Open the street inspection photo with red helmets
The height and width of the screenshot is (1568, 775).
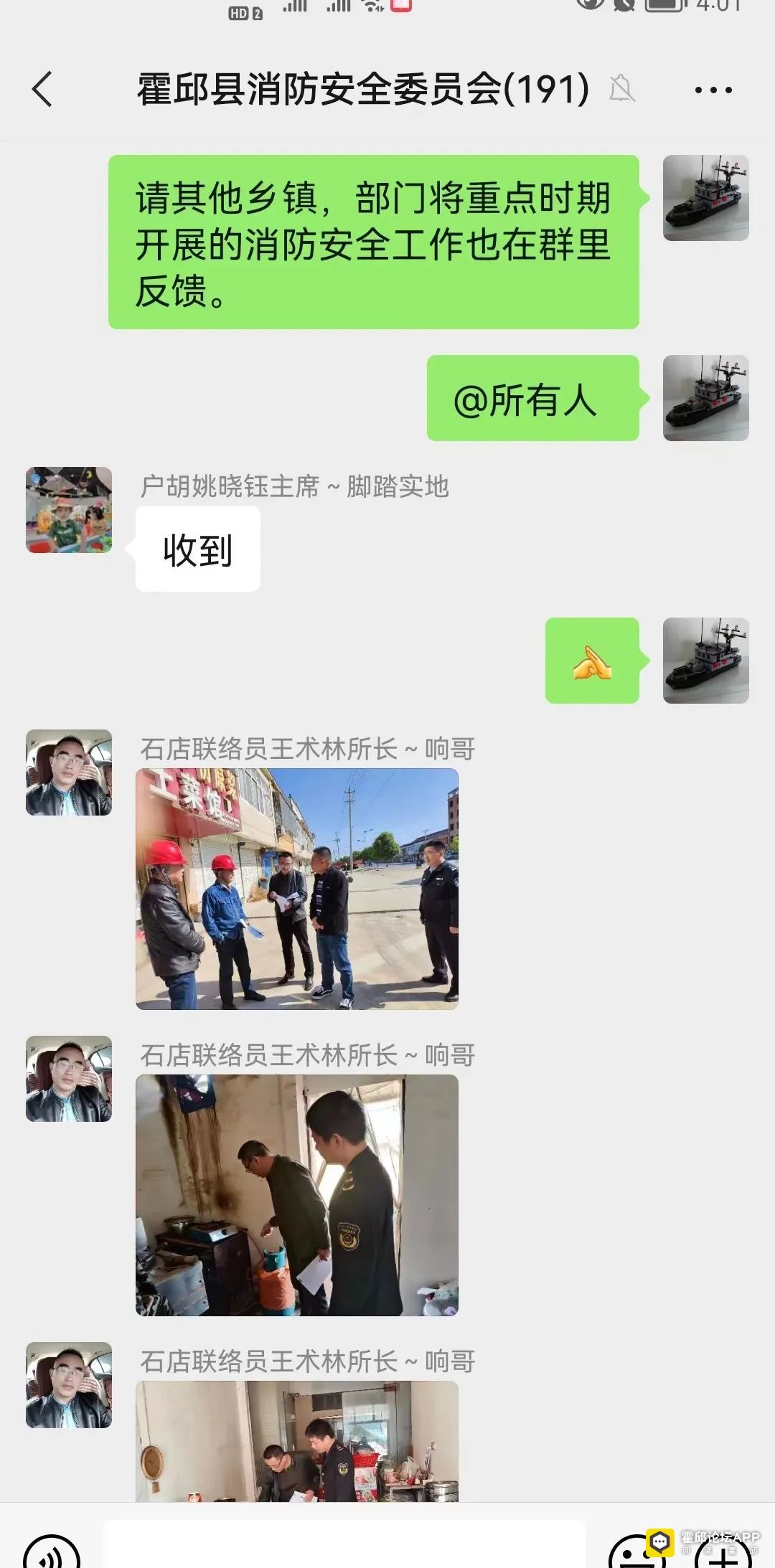(296, 889)
